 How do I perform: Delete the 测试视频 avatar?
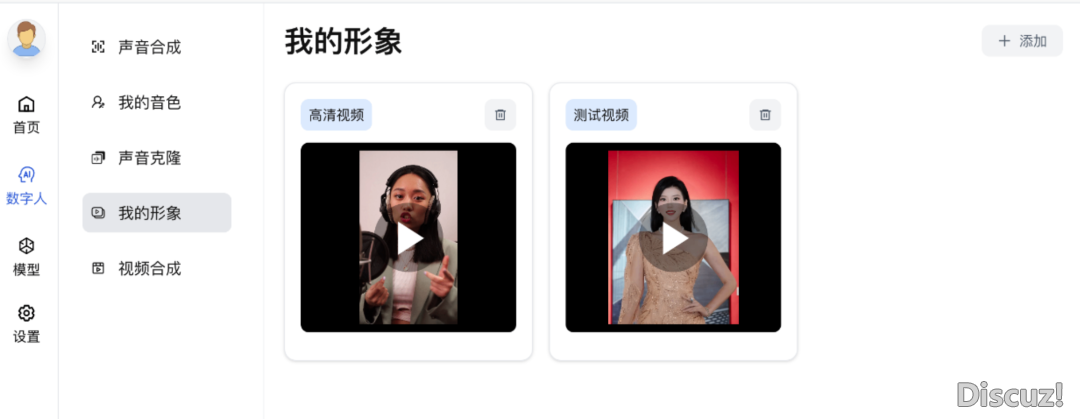tap(765, 115)
